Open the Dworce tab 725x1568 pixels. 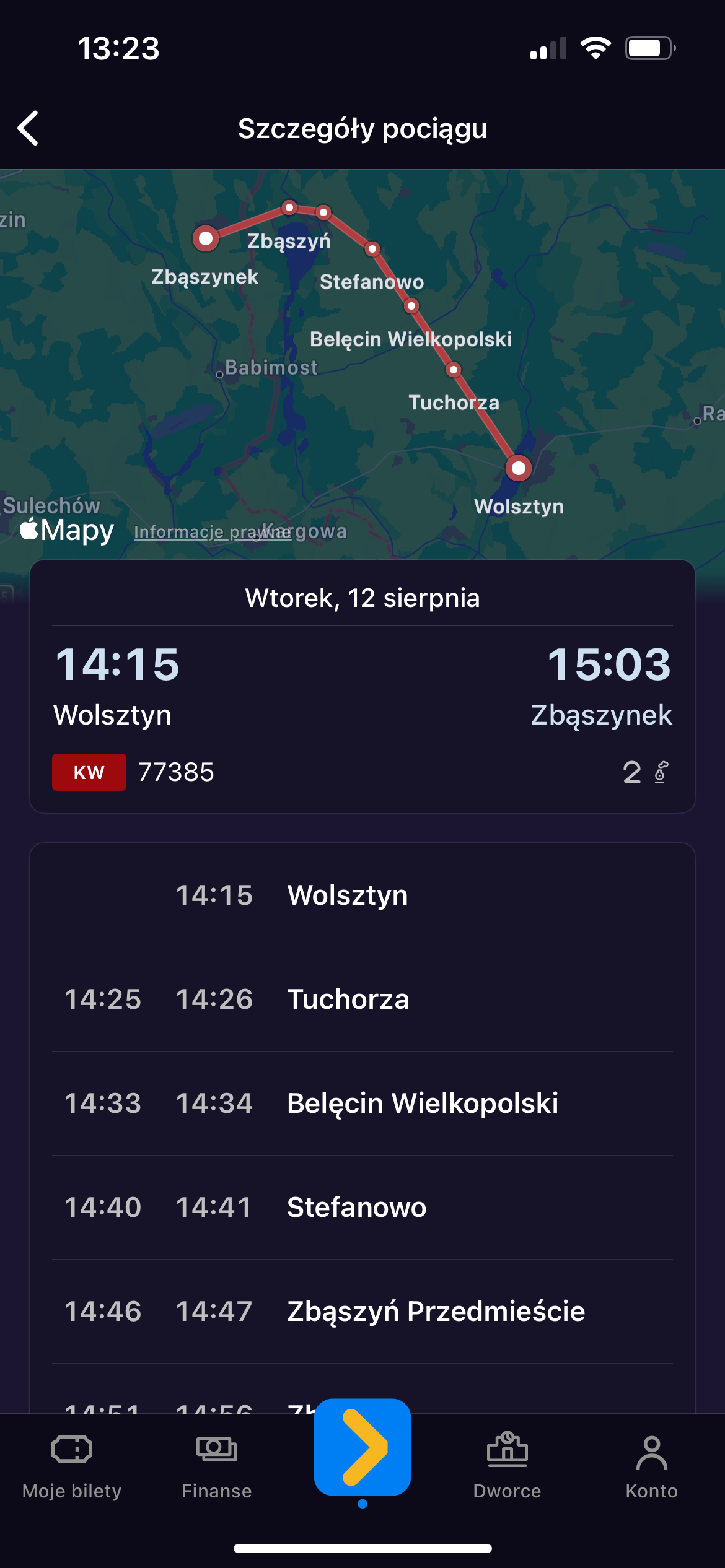(x=507, y=1464)
